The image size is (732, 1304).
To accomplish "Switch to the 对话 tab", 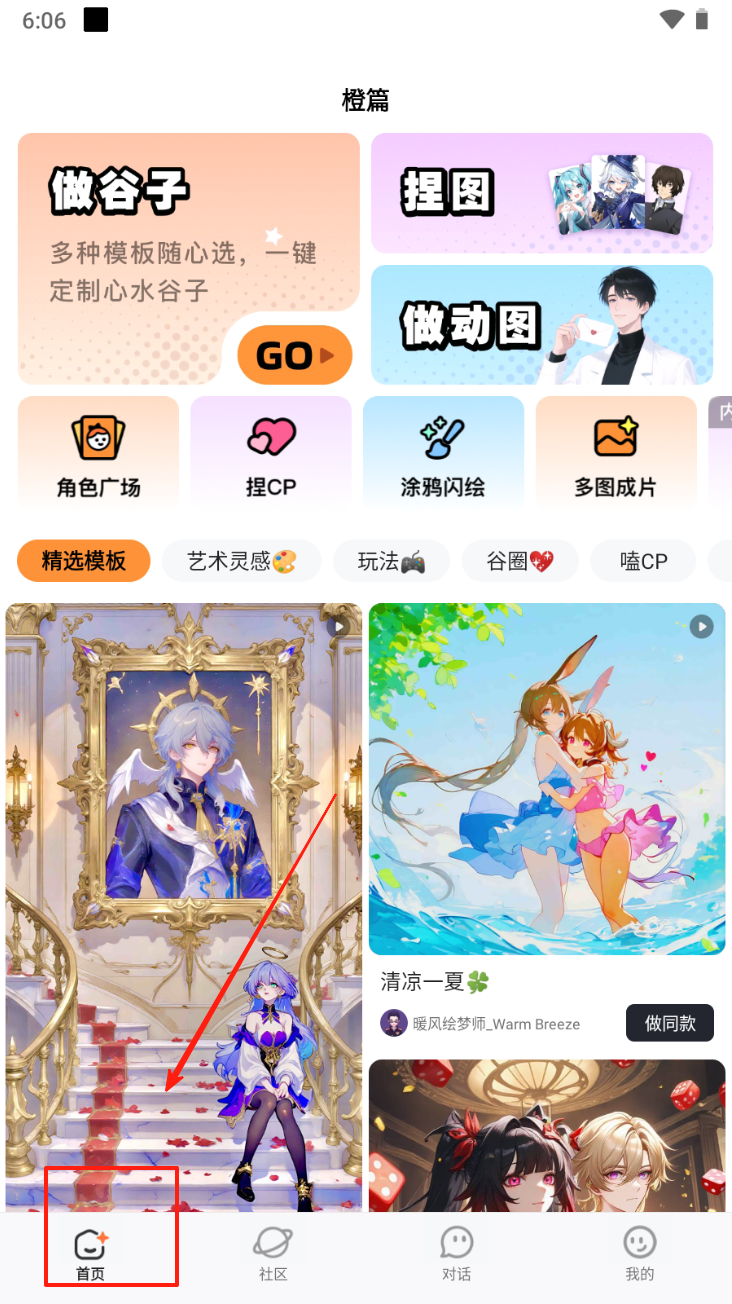I will pos(457,1254).
